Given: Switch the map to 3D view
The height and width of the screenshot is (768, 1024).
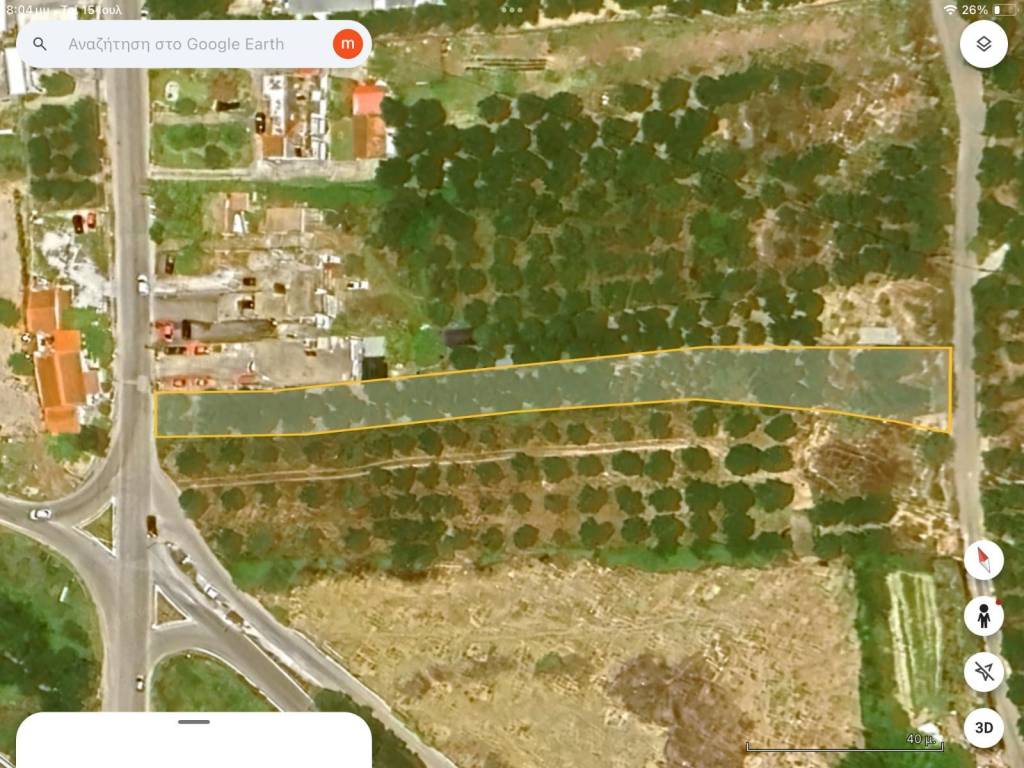Looking at the screenshot, I should point(983,727).
